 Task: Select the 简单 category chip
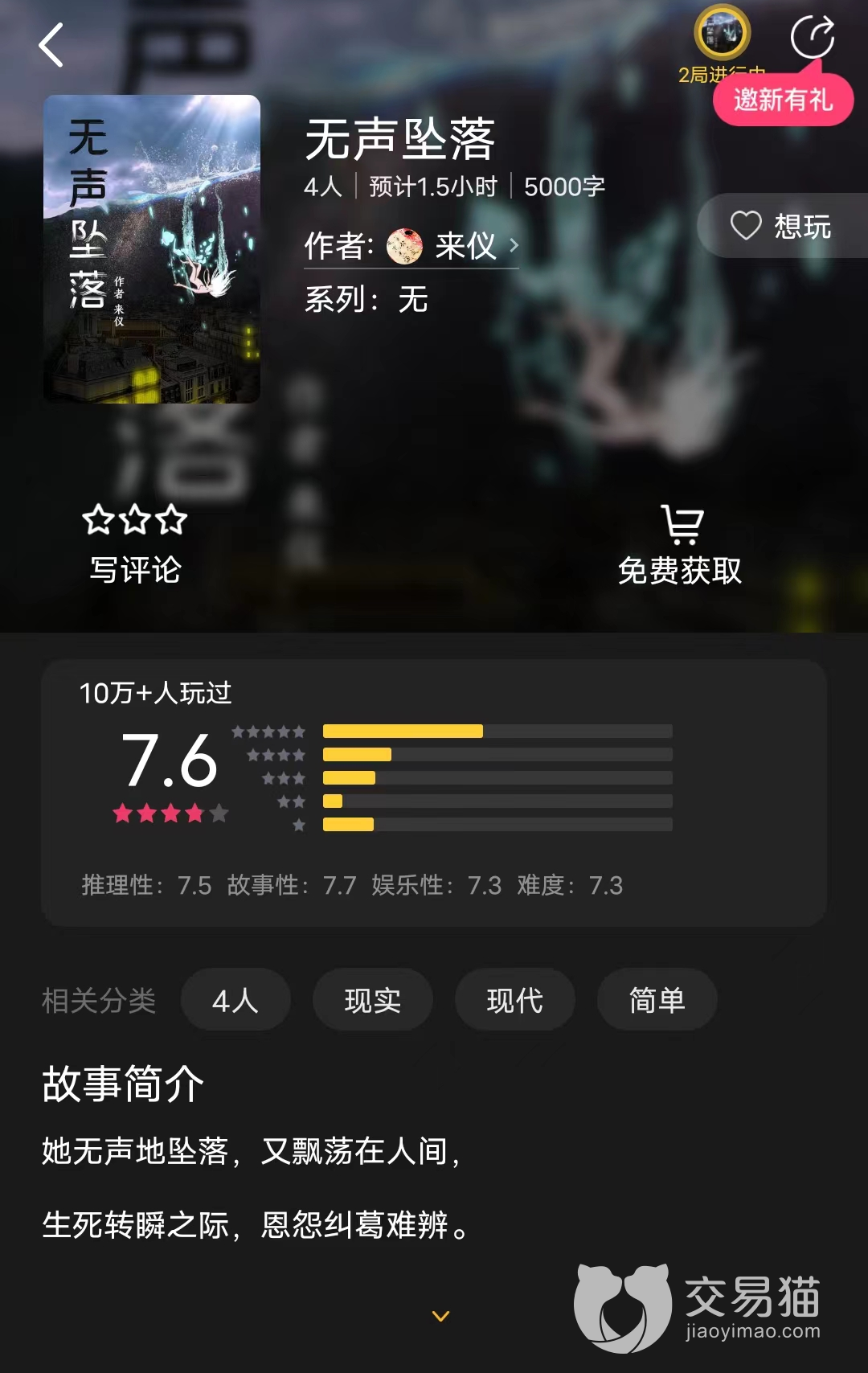657,1000
